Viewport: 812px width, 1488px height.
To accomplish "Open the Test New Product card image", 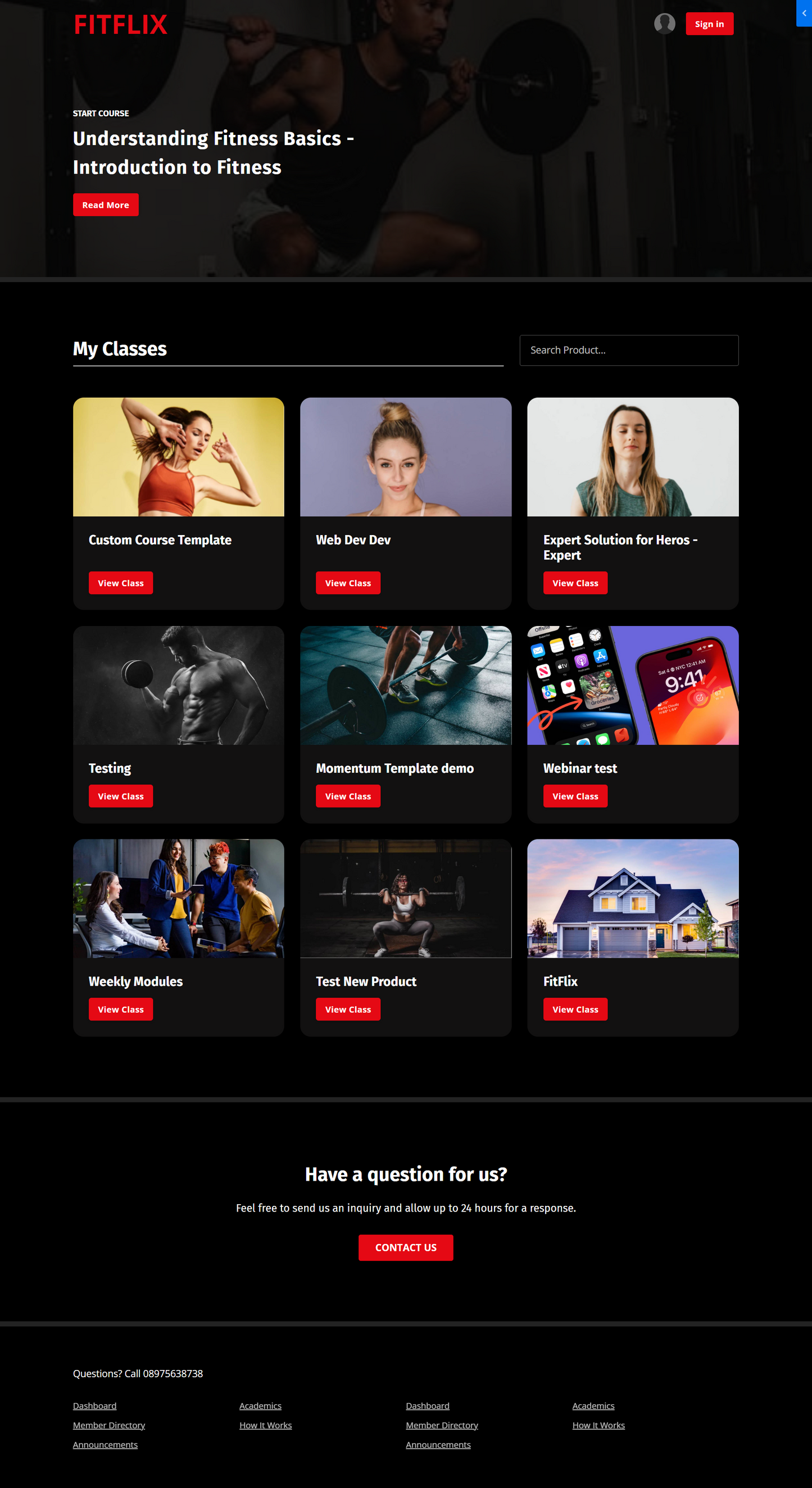I will point(405,898).
